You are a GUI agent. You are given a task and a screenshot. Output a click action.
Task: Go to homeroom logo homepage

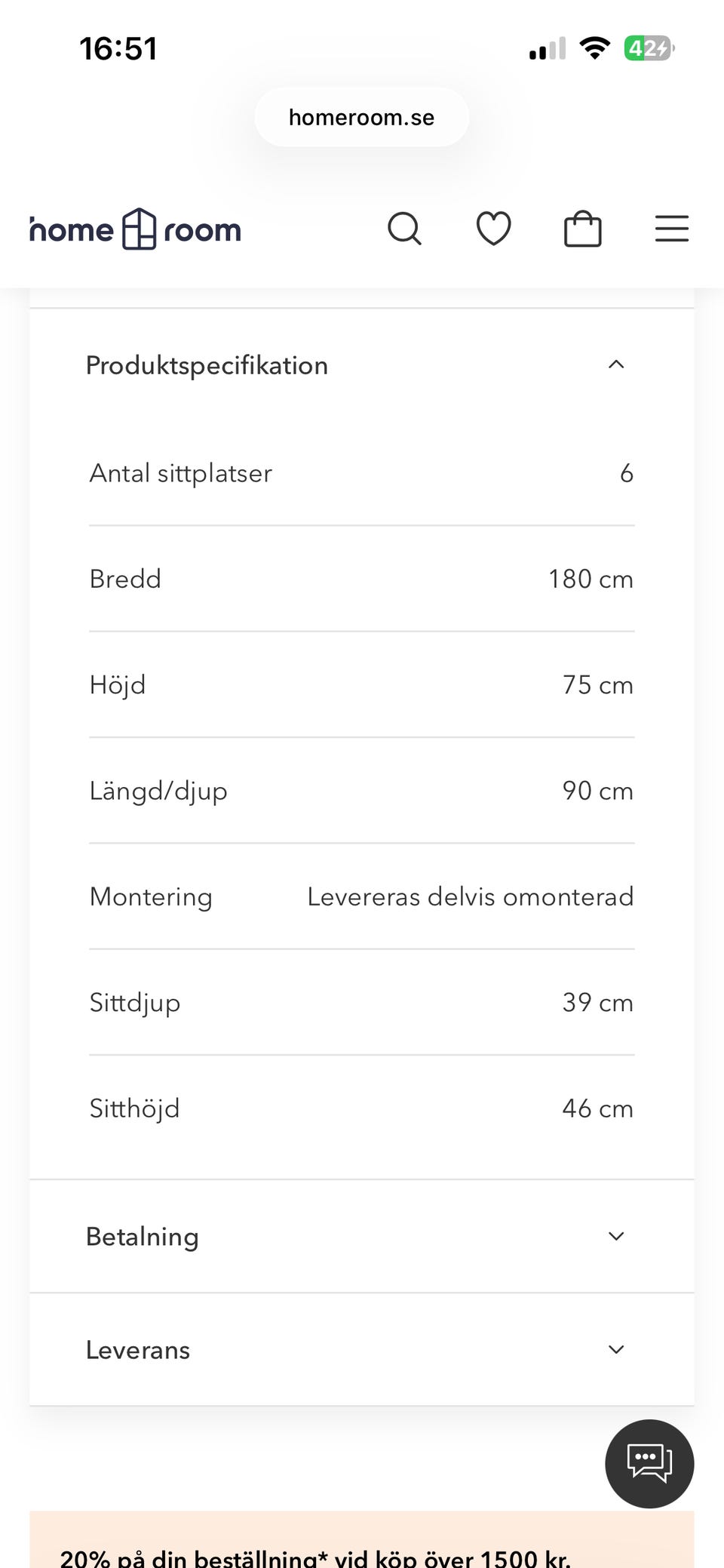point(136,229)
